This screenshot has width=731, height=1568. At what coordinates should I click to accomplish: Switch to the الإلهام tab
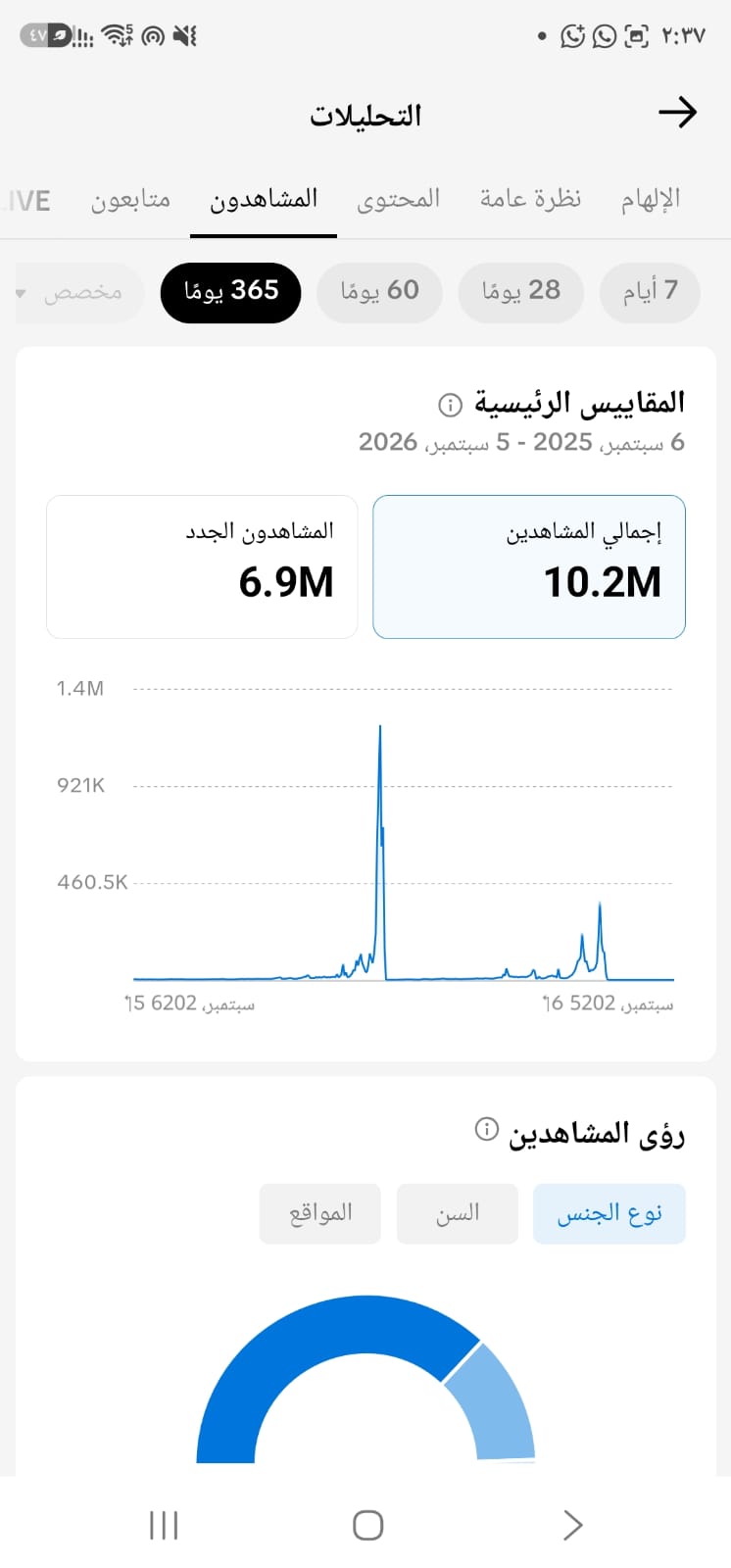point(650,199)
